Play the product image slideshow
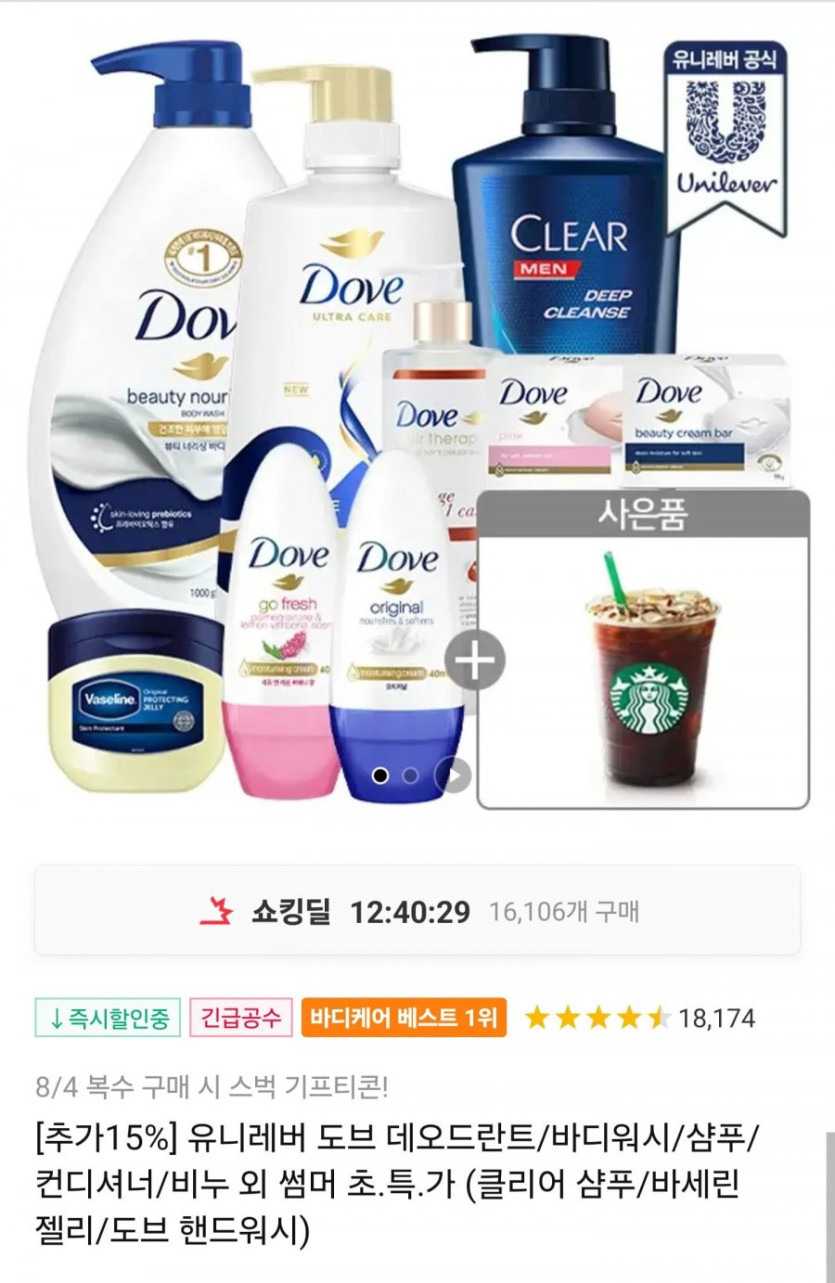 455,775
